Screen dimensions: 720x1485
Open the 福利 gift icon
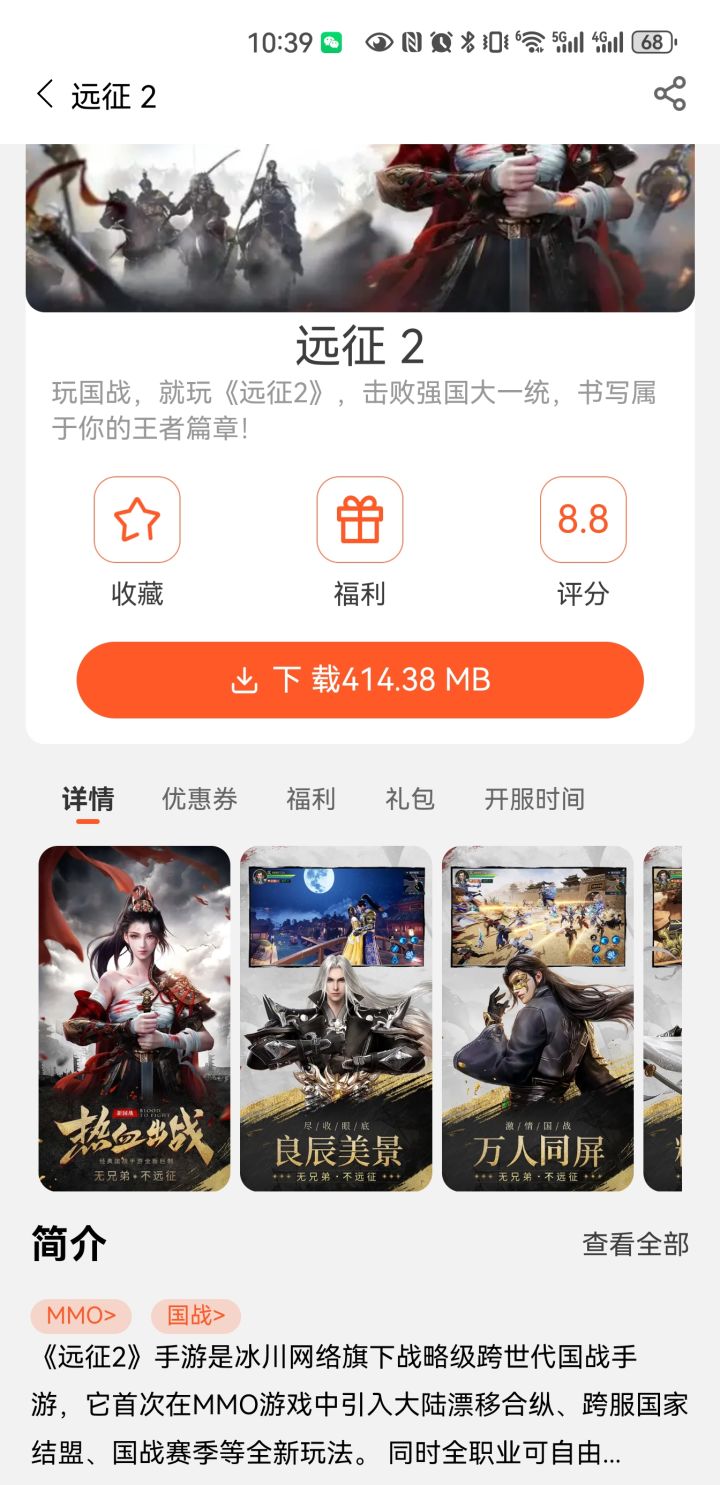point(360,519)
